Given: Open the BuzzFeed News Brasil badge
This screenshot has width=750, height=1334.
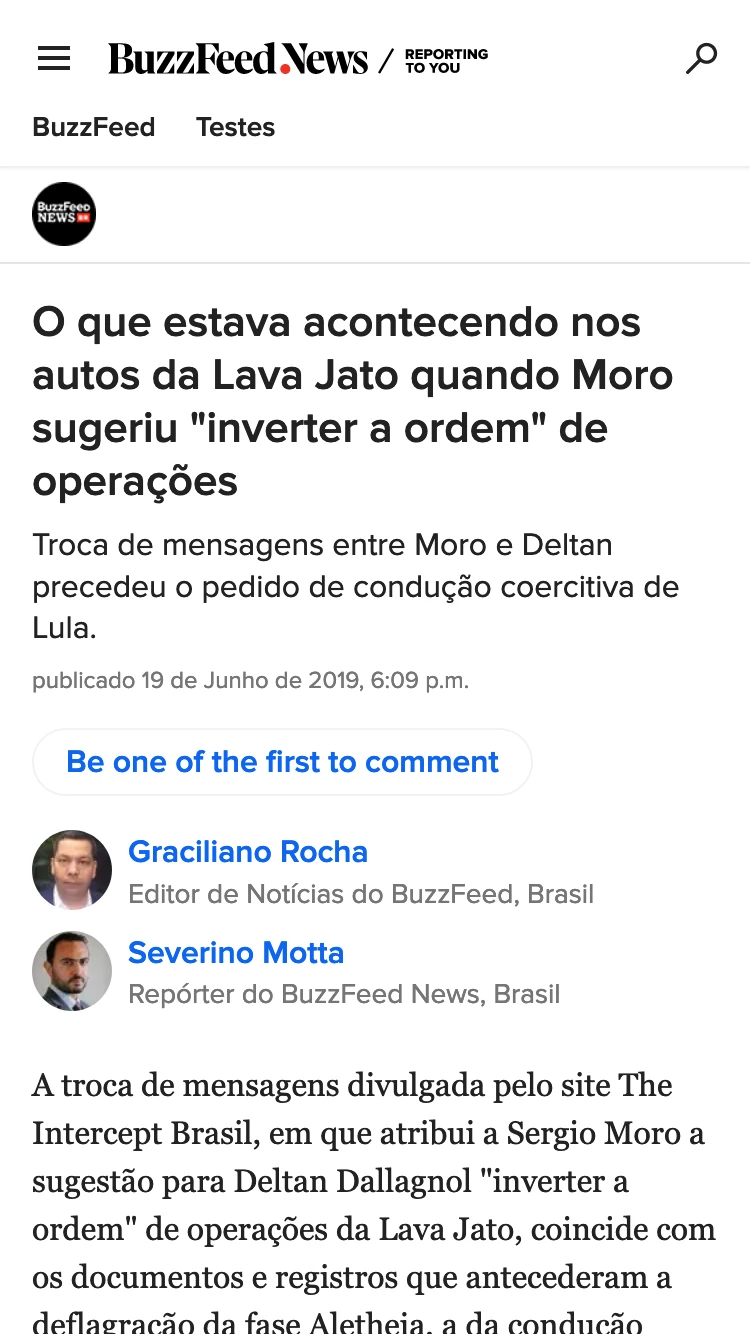Looking at the screenshot, I should (x=64, y=214).
